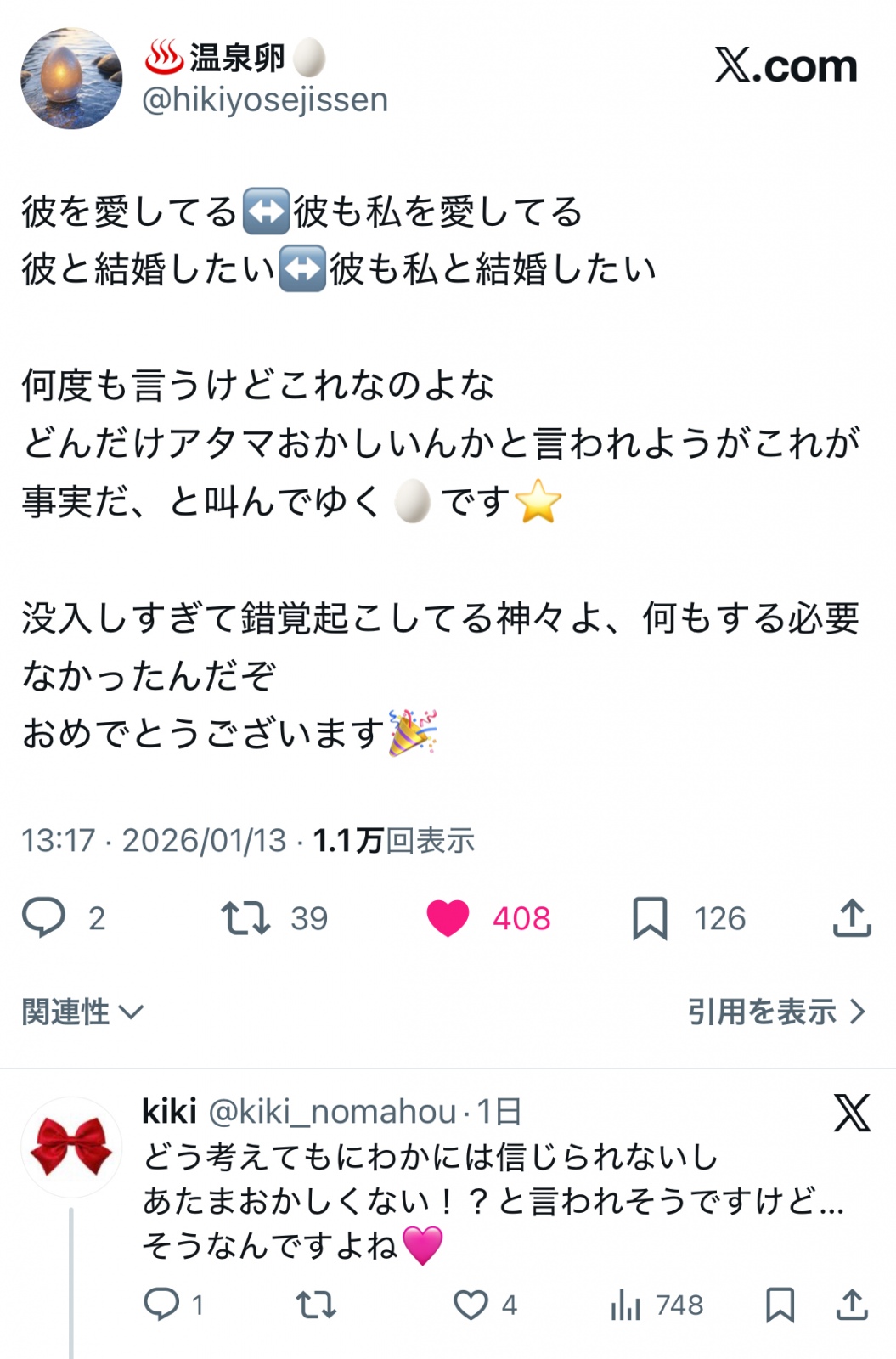Screen dimensions: 896x1359
Task: Like kiki's reply
Action: [471, 1305]
